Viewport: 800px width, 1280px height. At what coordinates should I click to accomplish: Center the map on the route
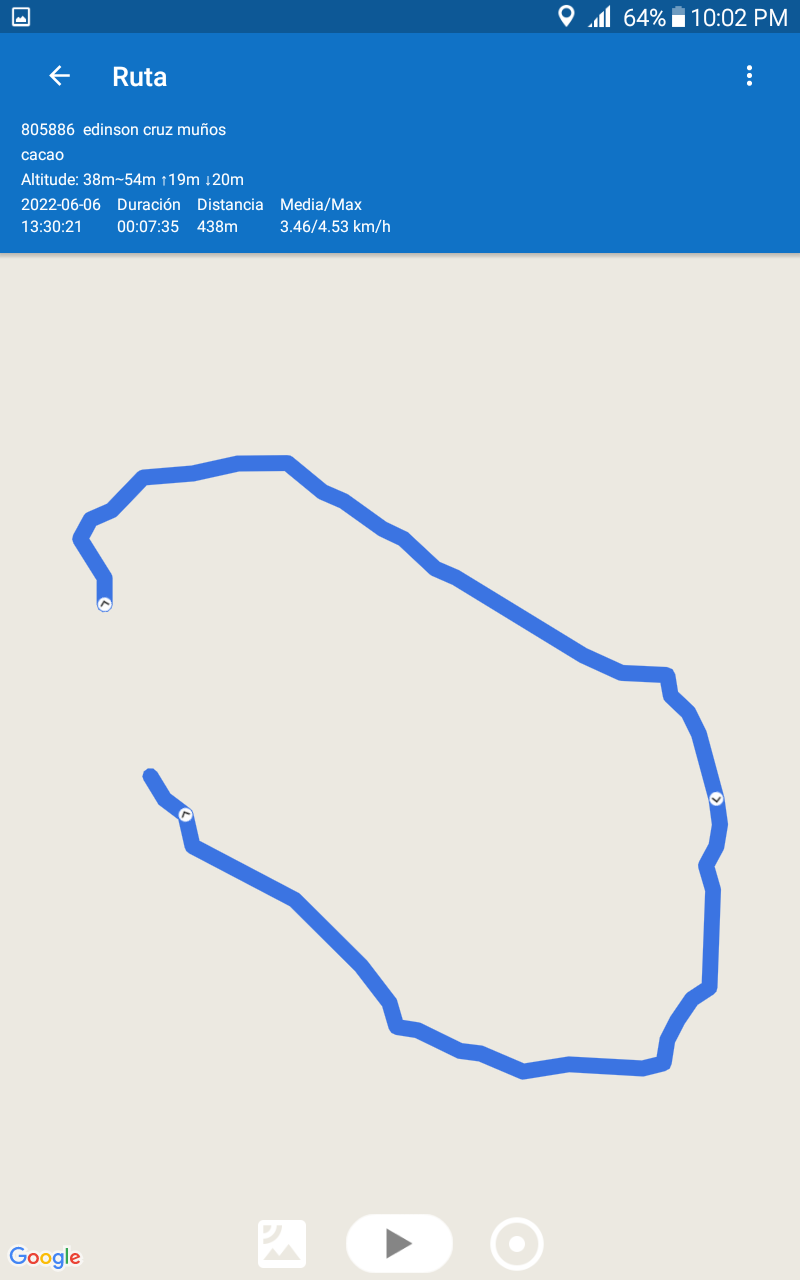516,1244
